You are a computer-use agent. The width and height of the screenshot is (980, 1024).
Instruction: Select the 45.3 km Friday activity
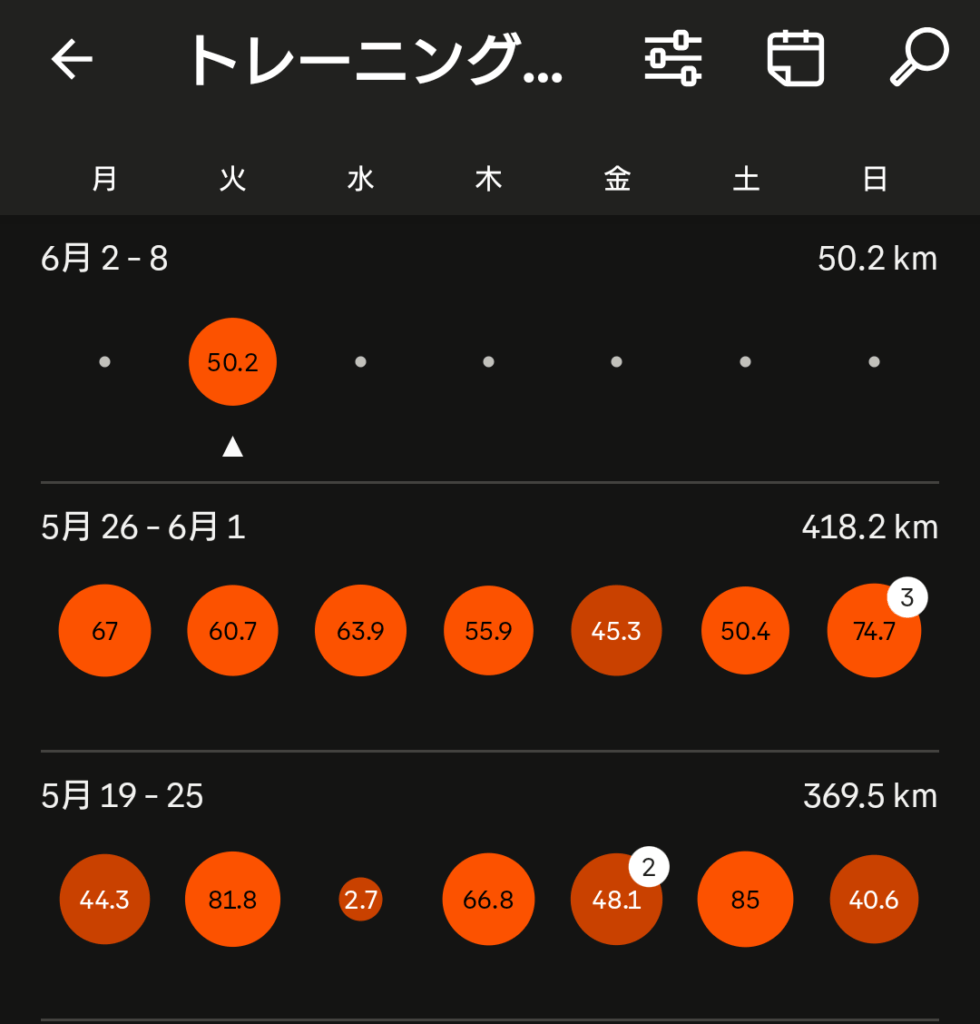(616, 631)
